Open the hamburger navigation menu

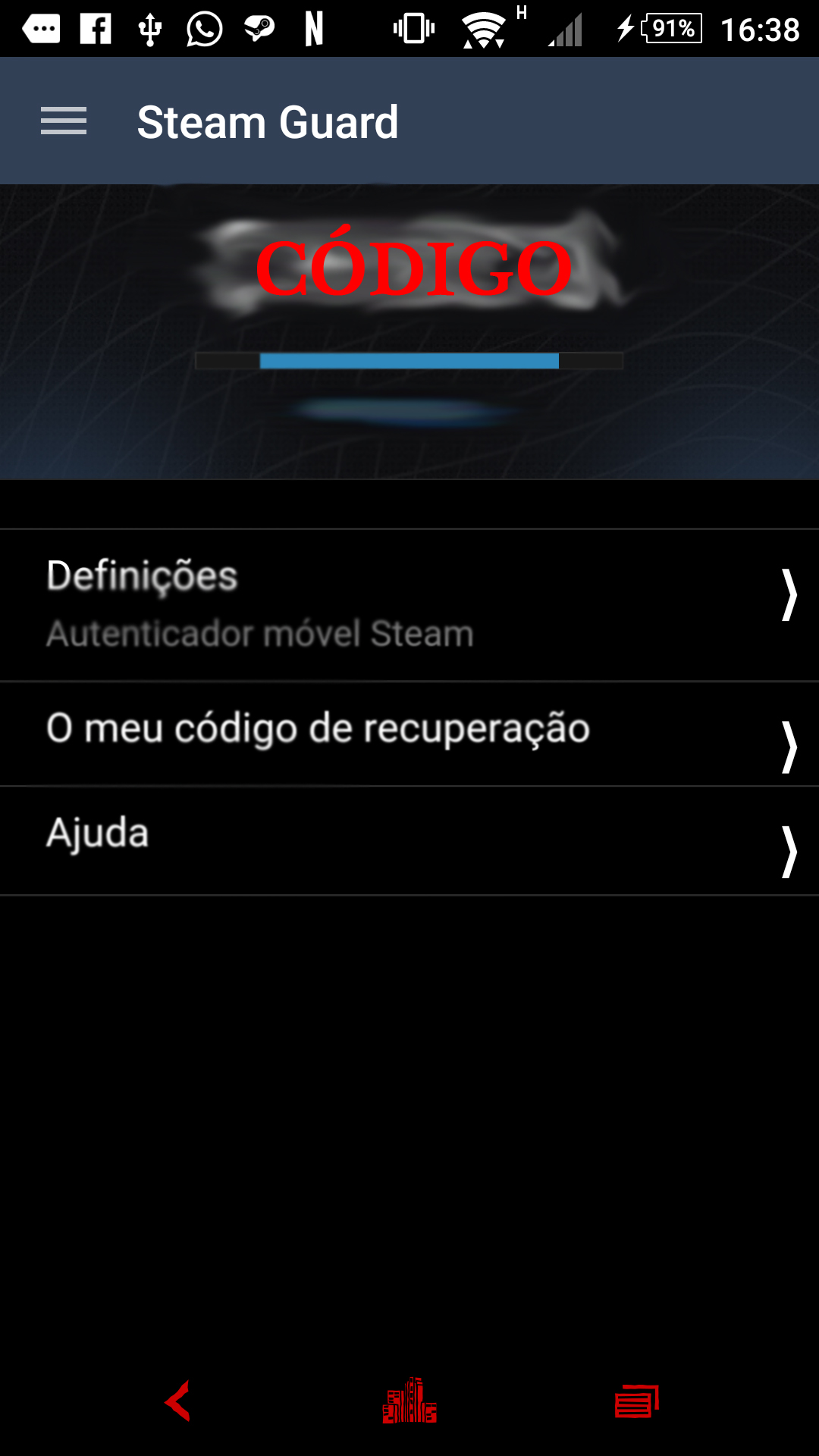point(64,121)
